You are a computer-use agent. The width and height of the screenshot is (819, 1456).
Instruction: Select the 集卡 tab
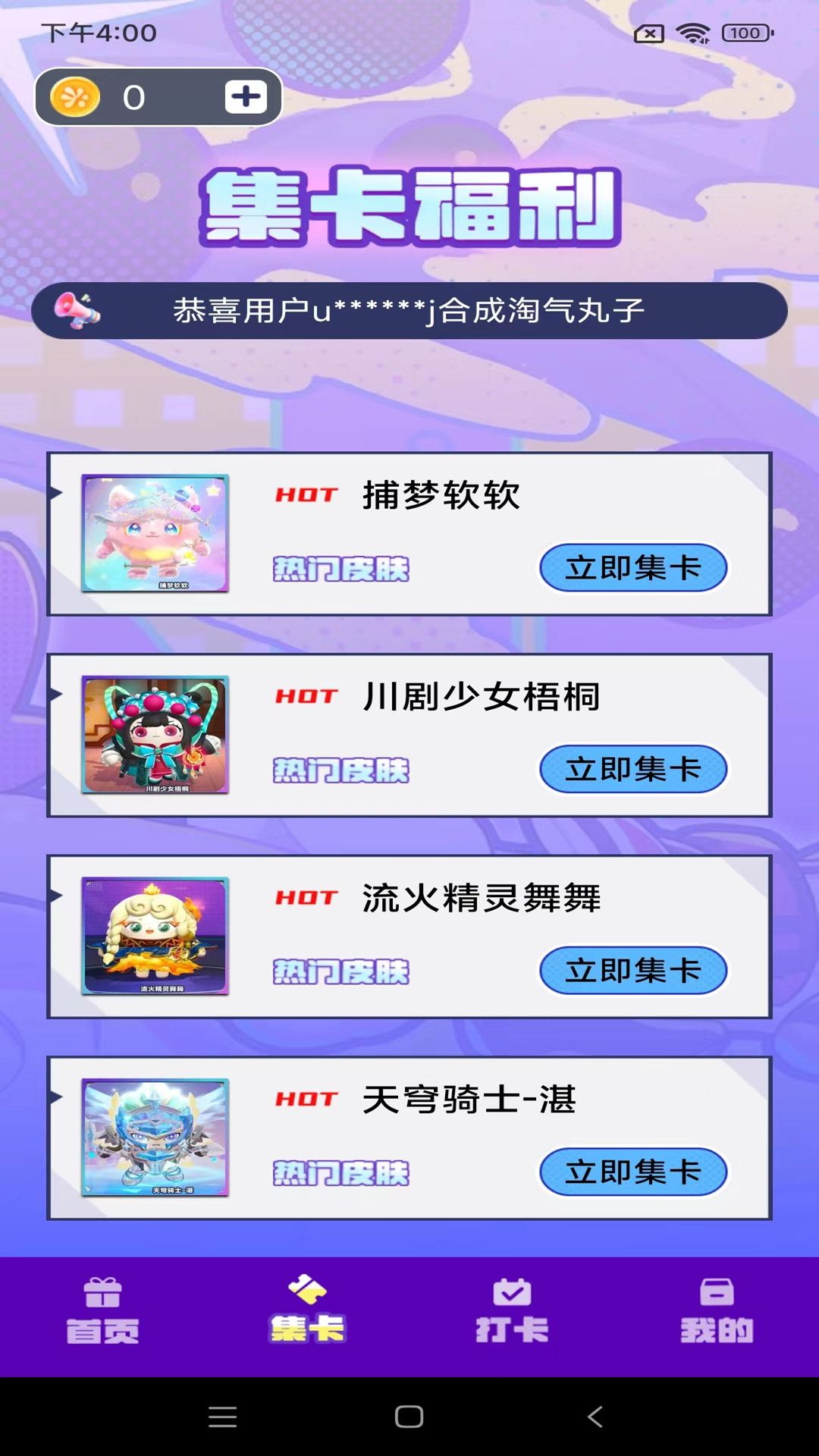tap(307, 1311)
